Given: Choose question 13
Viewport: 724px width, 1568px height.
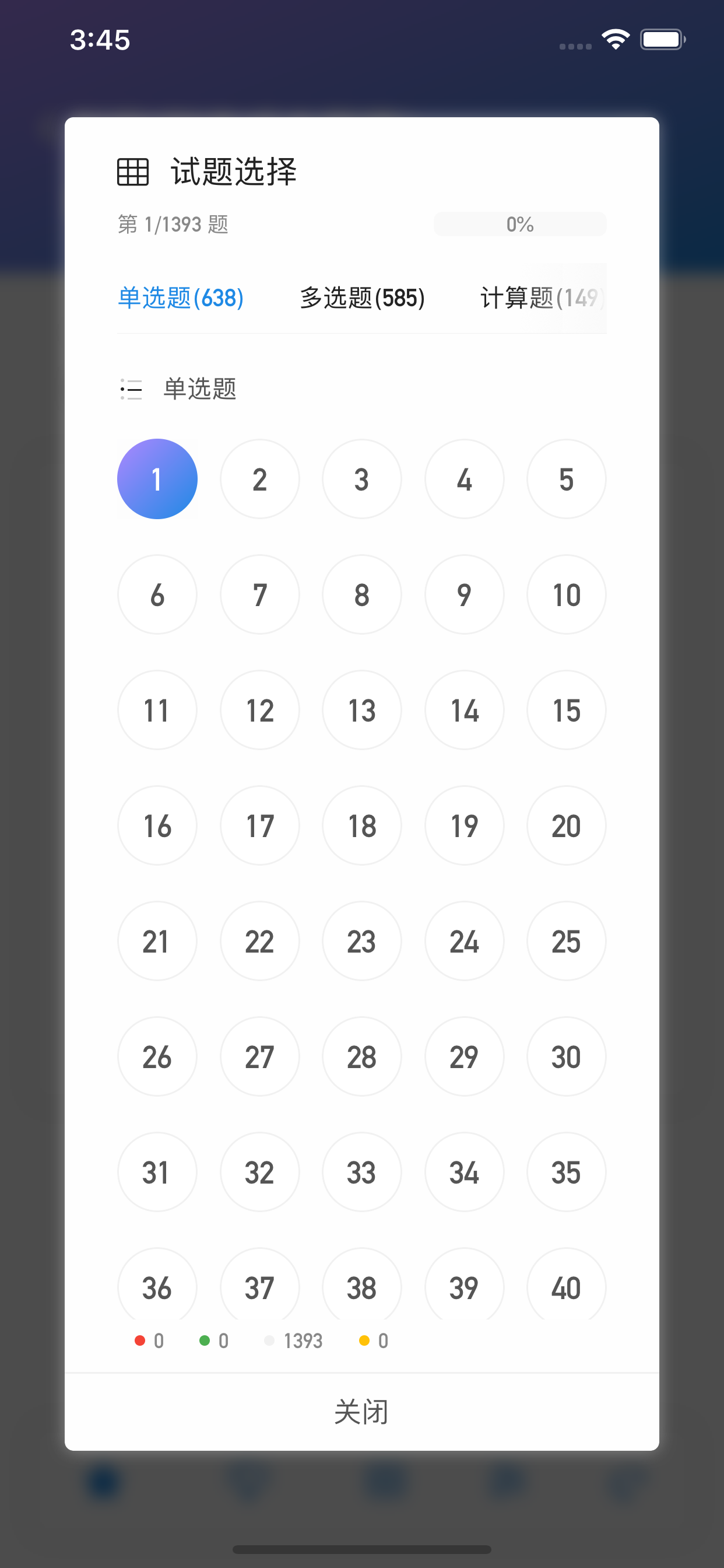Looking at the screenshot, I should pyautogui.click(x=361, y=710).
